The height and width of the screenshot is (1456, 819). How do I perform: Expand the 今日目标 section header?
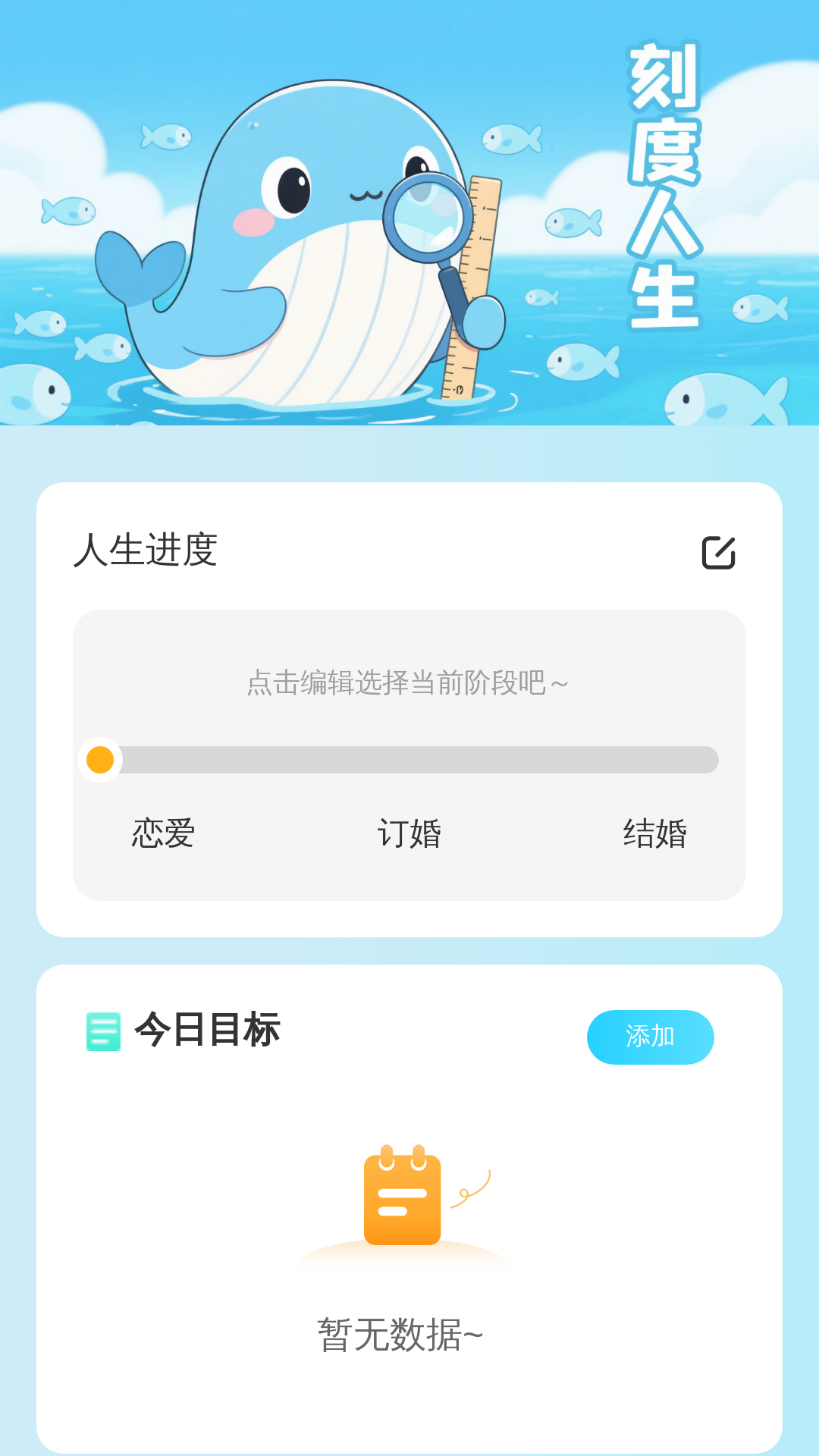click(206, 1030)
